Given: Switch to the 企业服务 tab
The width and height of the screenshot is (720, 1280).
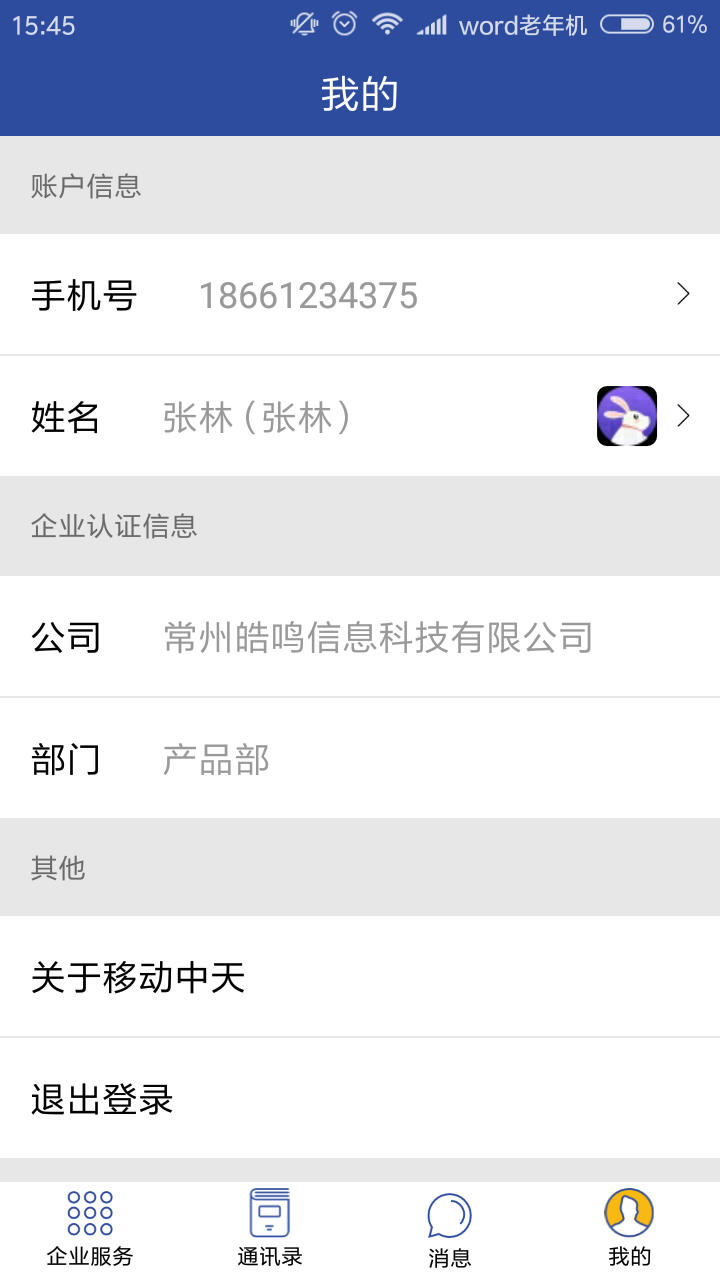Looking at the screenshot, I should click(x=89, y=1225).
